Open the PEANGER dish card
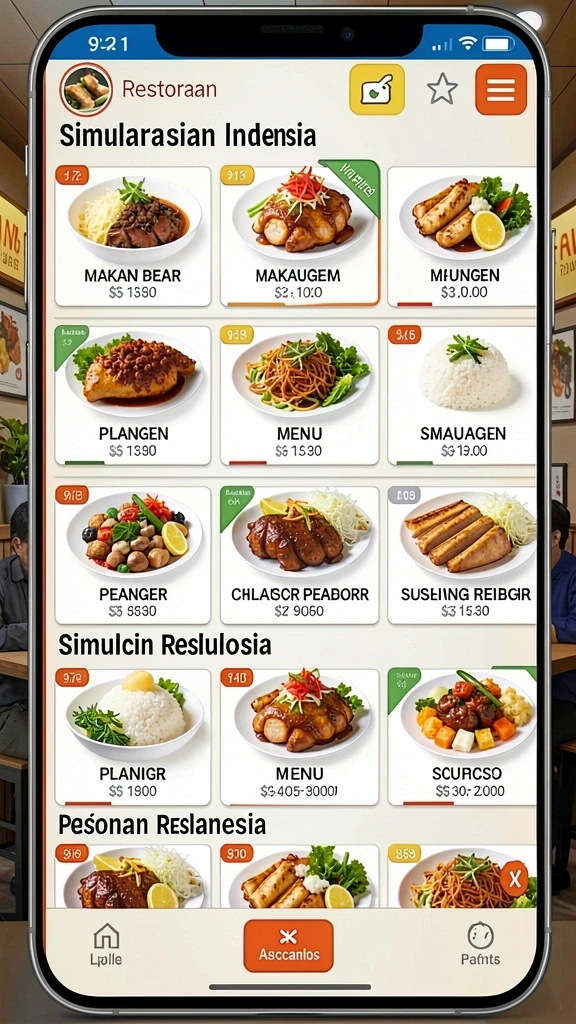The height and width of the screenshot is (1024, 576). click(x=133, y=554)
